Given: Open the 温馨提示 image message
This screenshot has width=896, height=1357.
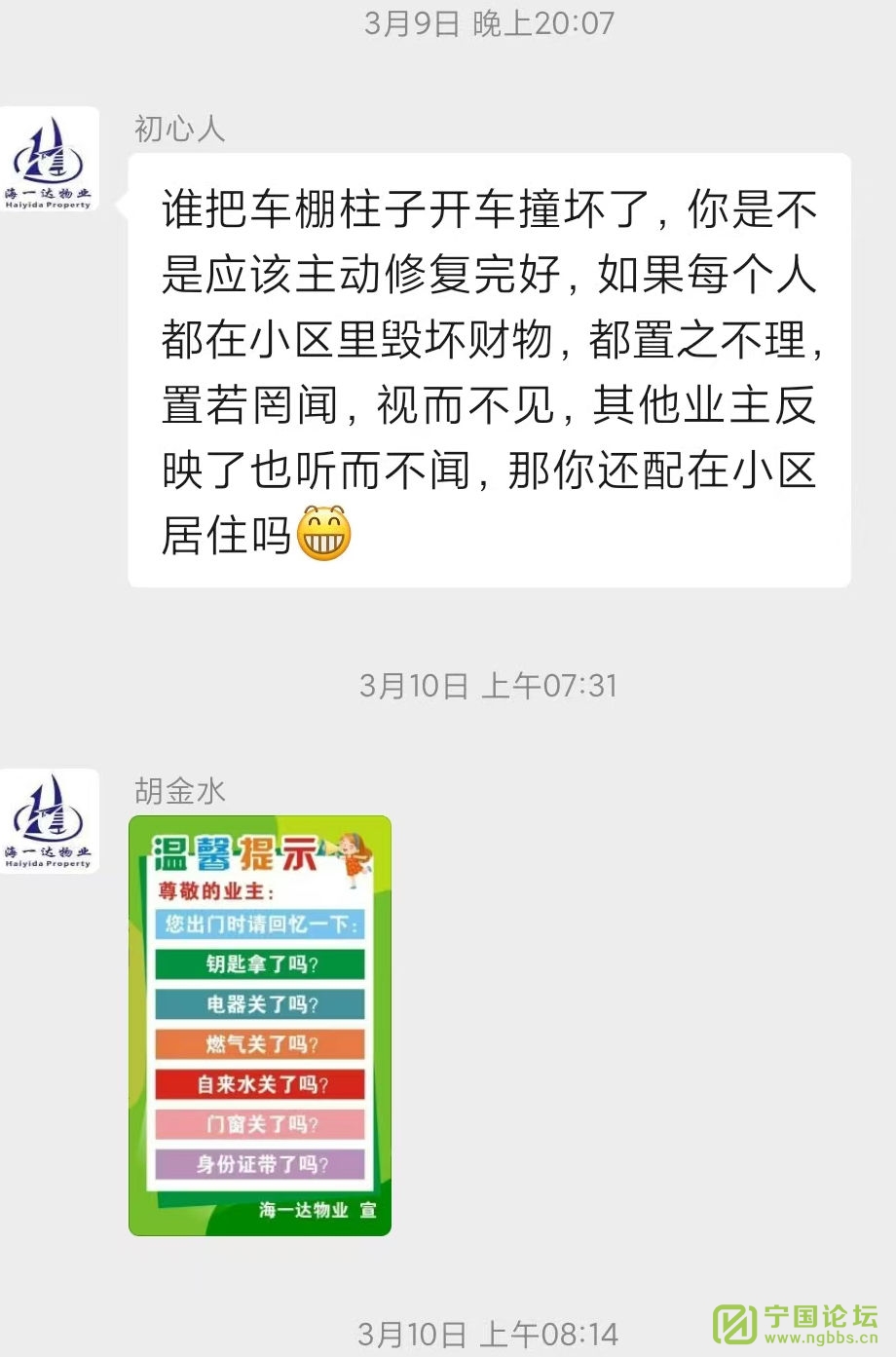Looking at the screenshot, I should (260, 1026).
